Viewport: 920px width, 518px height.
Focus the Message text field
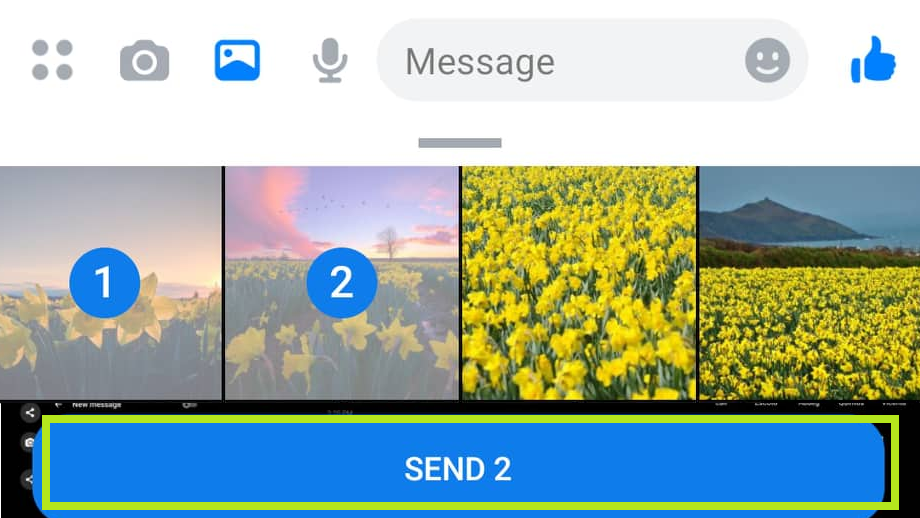pos(560,62)
